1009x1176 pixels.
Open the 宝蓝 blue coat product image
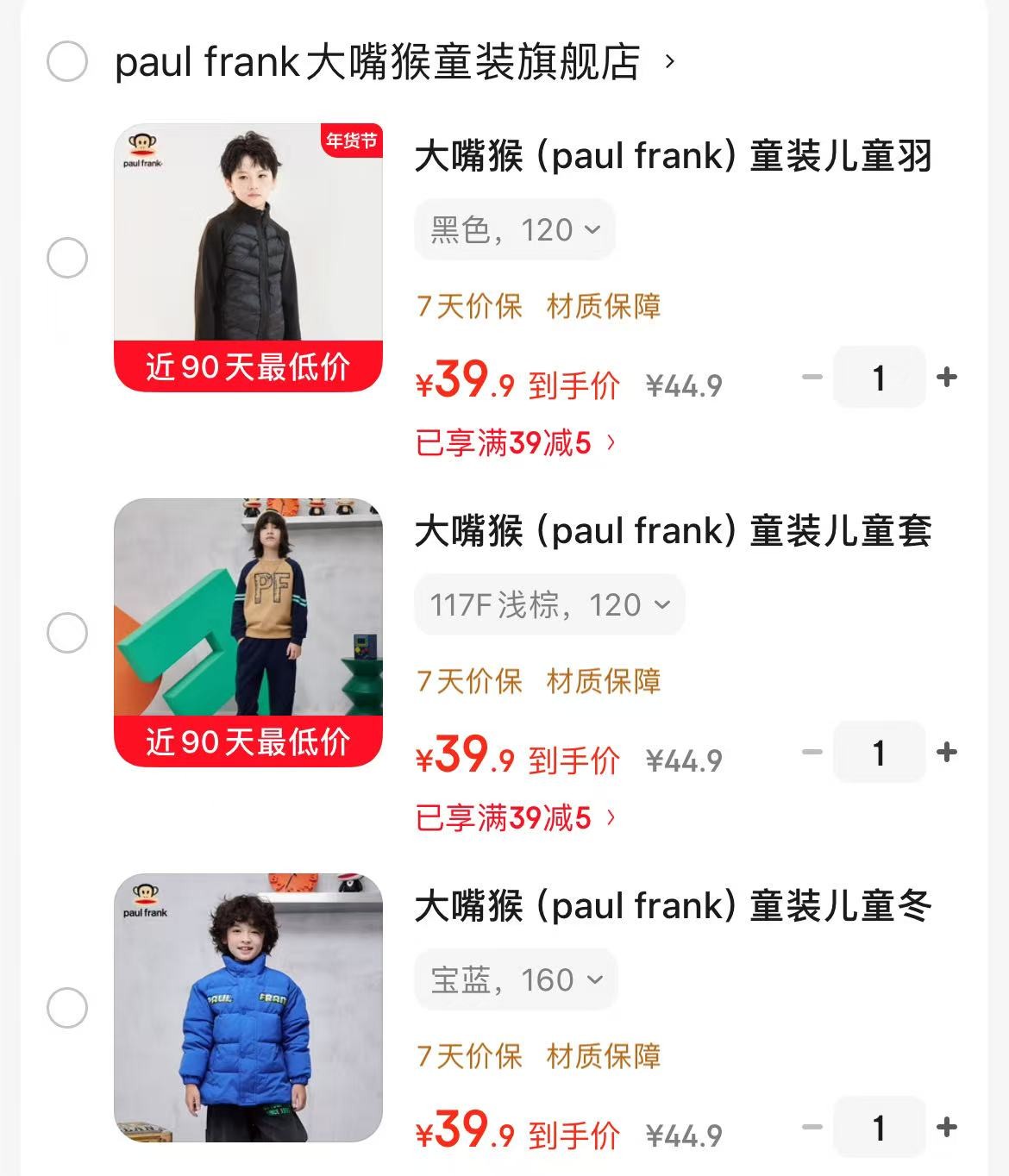coord(248,1007)
